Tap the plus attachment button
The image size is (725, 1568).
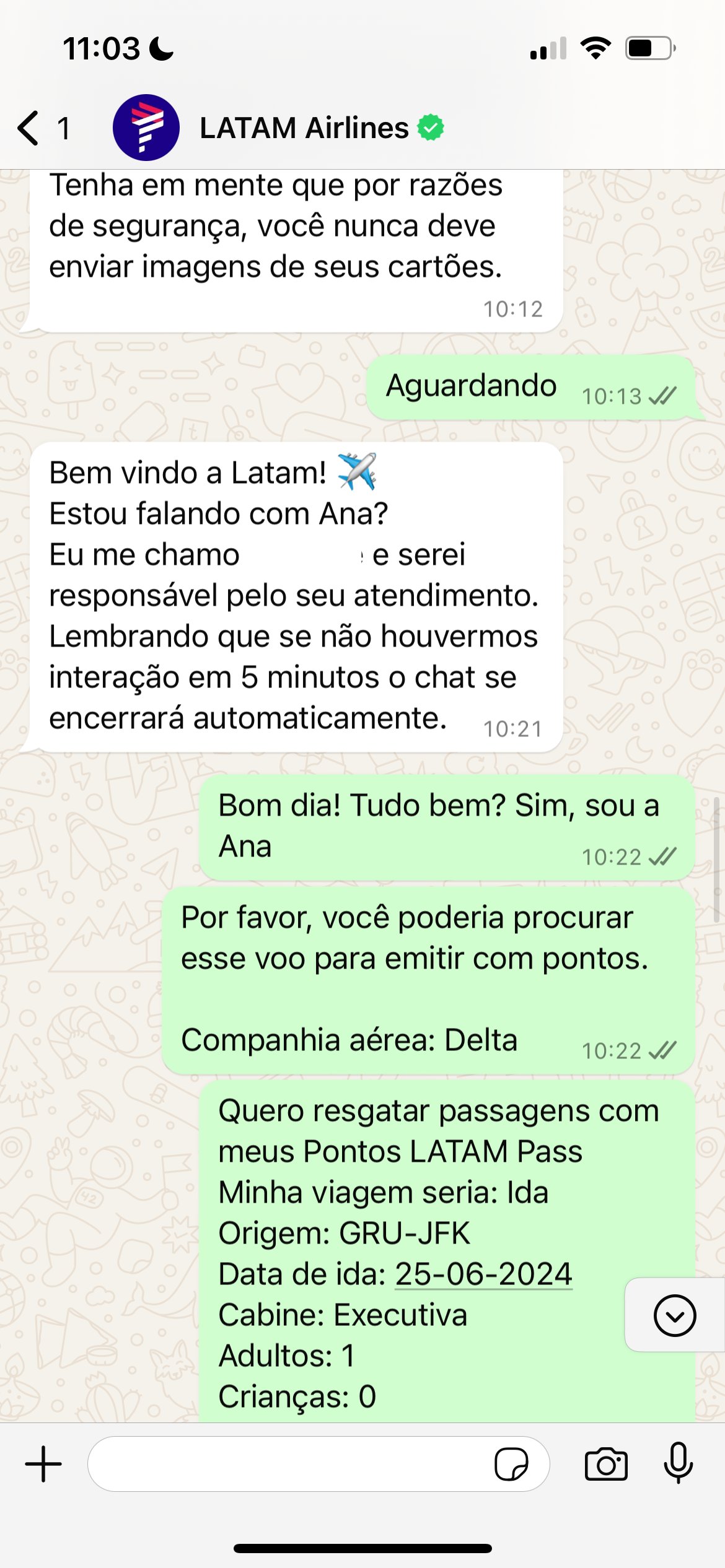point(43,1464)
